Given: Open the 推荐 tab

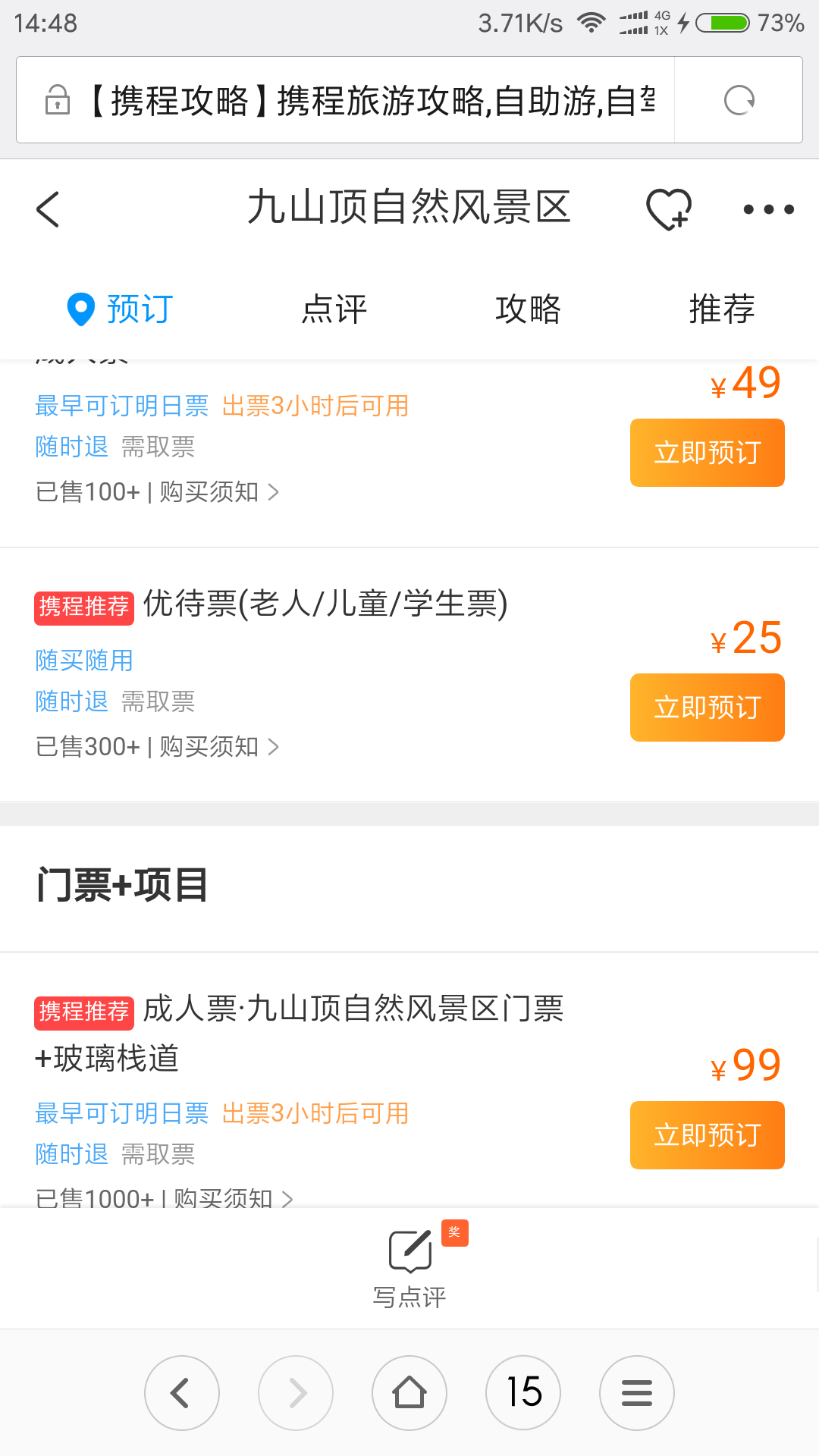Looking at the screenshot, I should [x=722, y=309].
